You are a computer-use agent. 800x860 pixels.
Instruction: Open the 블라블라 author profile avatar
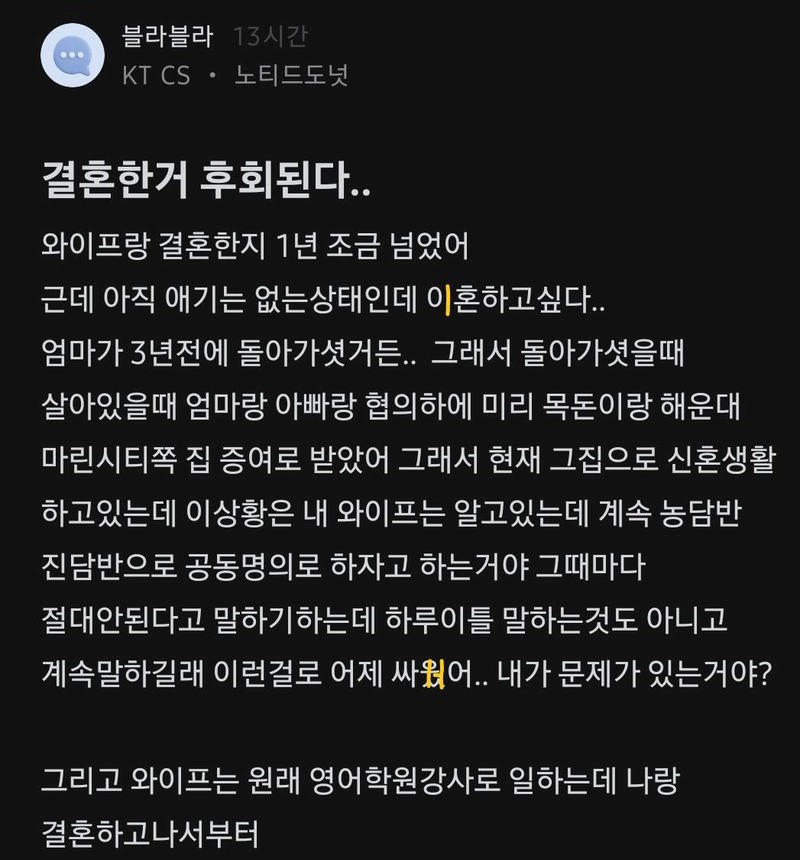pyautogui.click(x=72, y=55)
